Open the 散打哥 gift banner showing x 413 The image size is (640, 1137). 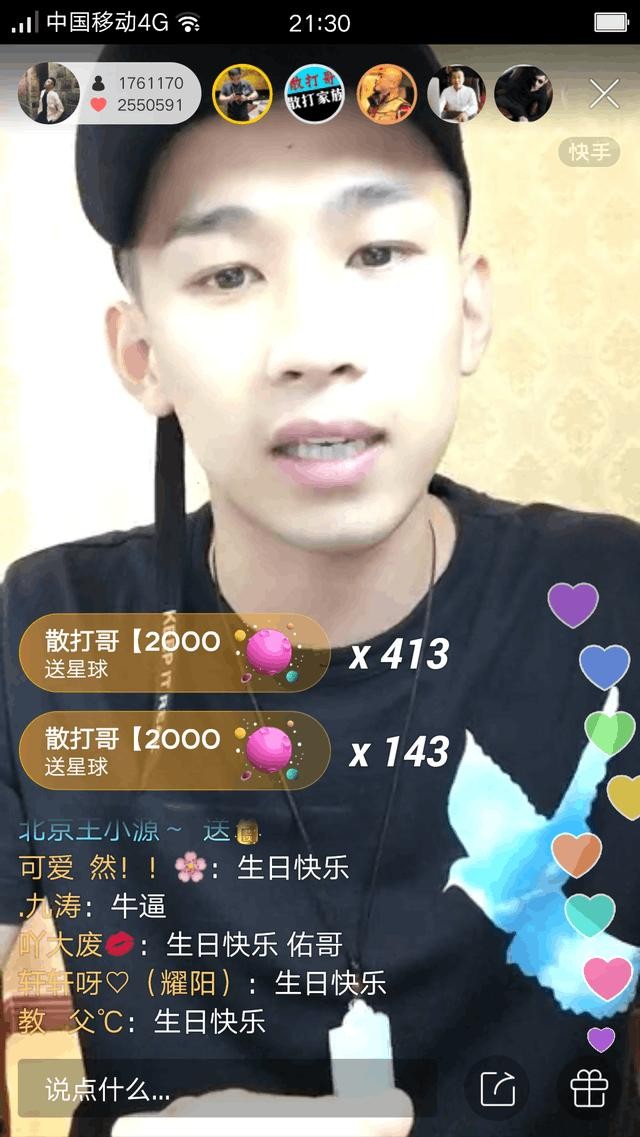pos(175,653)
